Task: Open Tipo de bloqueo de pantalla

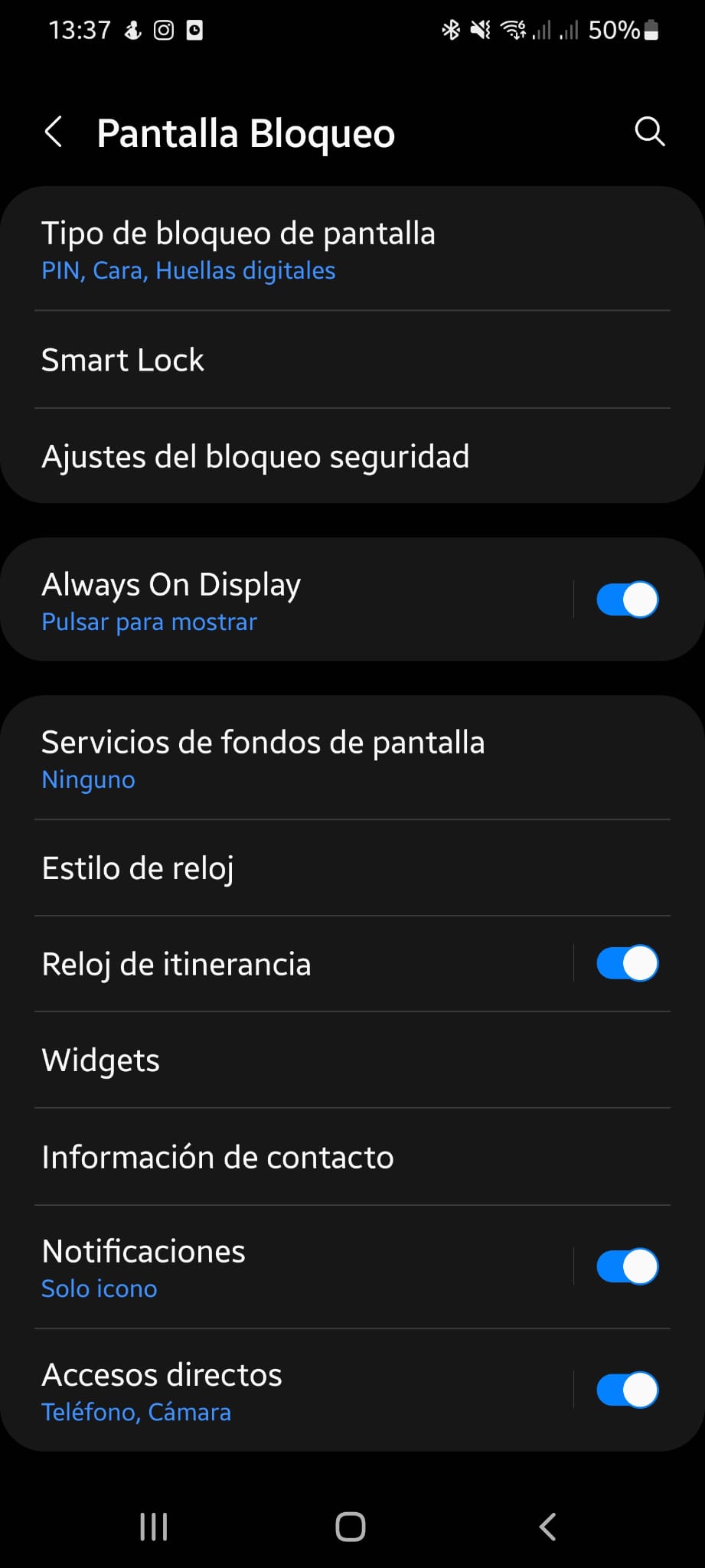Action: pos(352,250)
